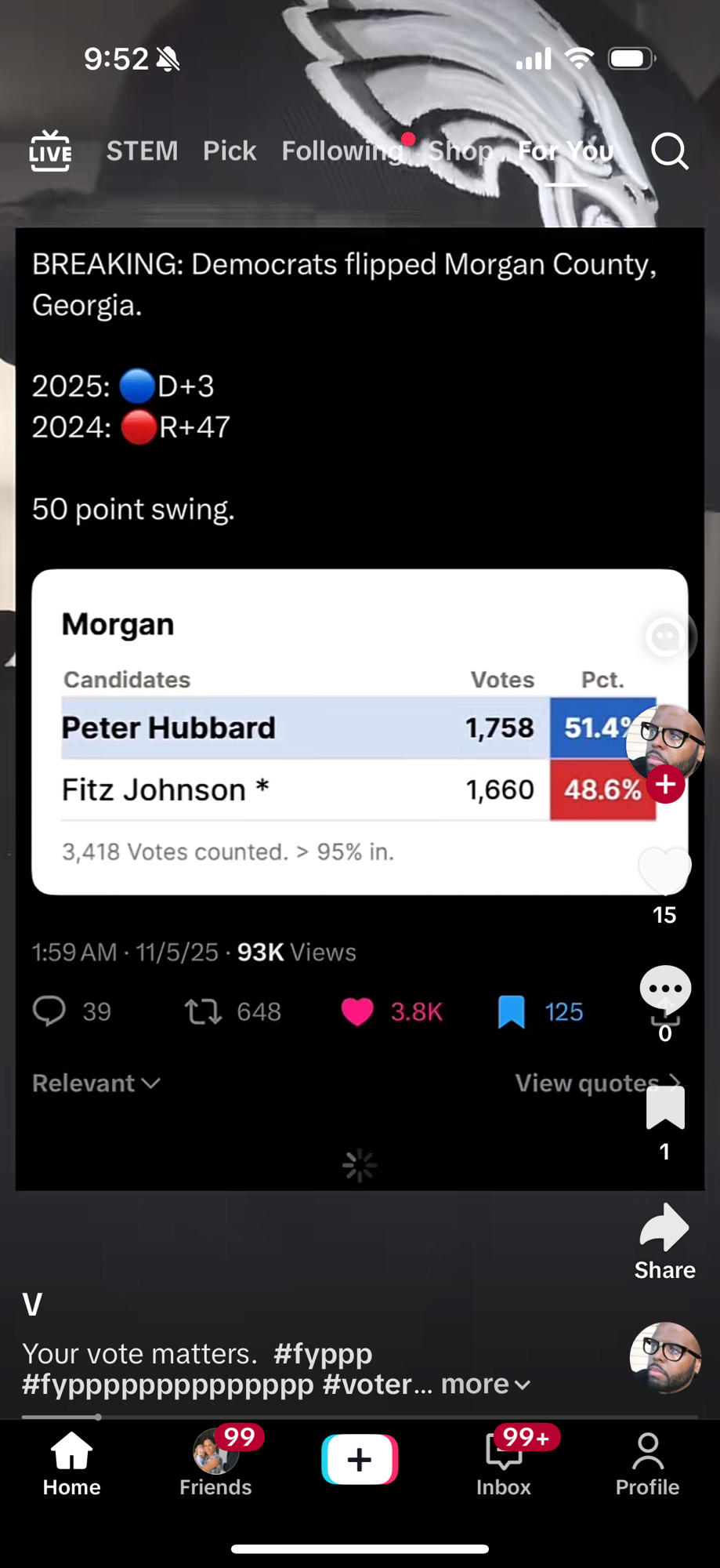Open the video's comments

pos(665,989)
